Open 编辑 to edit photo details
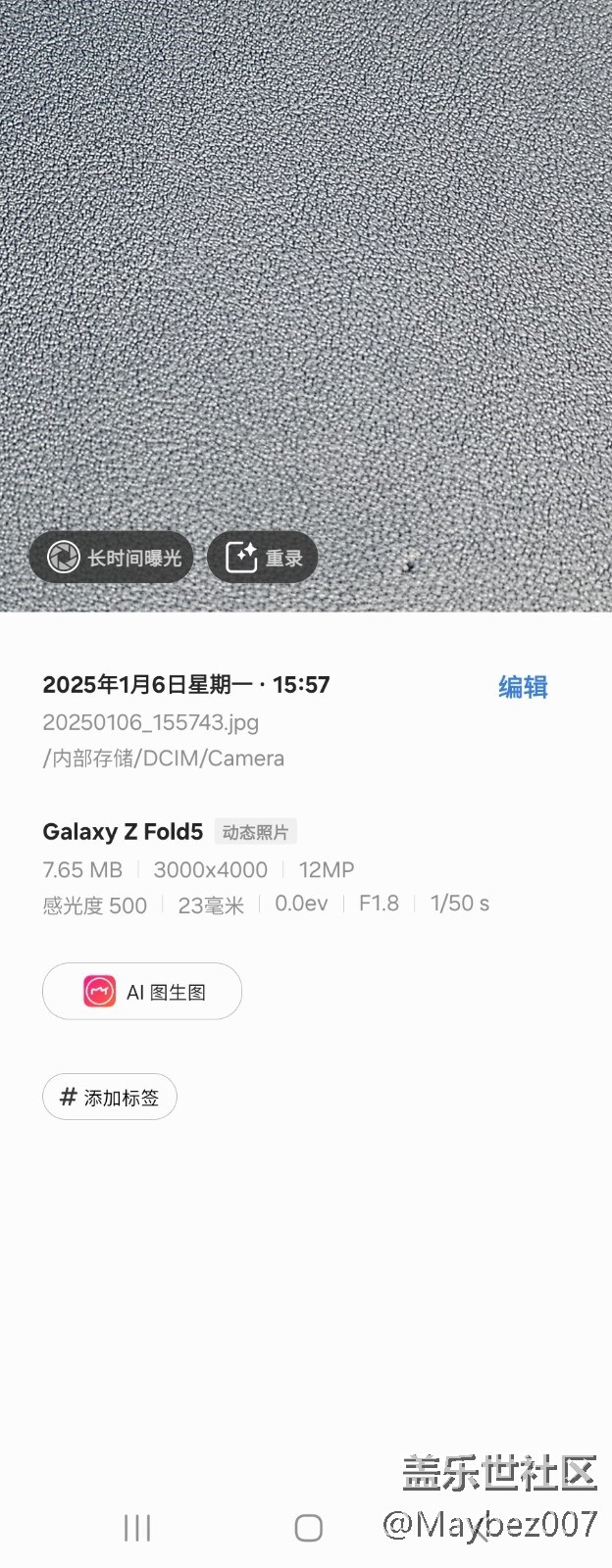This screenshot has width=612, height=1568. coord(523,687)
